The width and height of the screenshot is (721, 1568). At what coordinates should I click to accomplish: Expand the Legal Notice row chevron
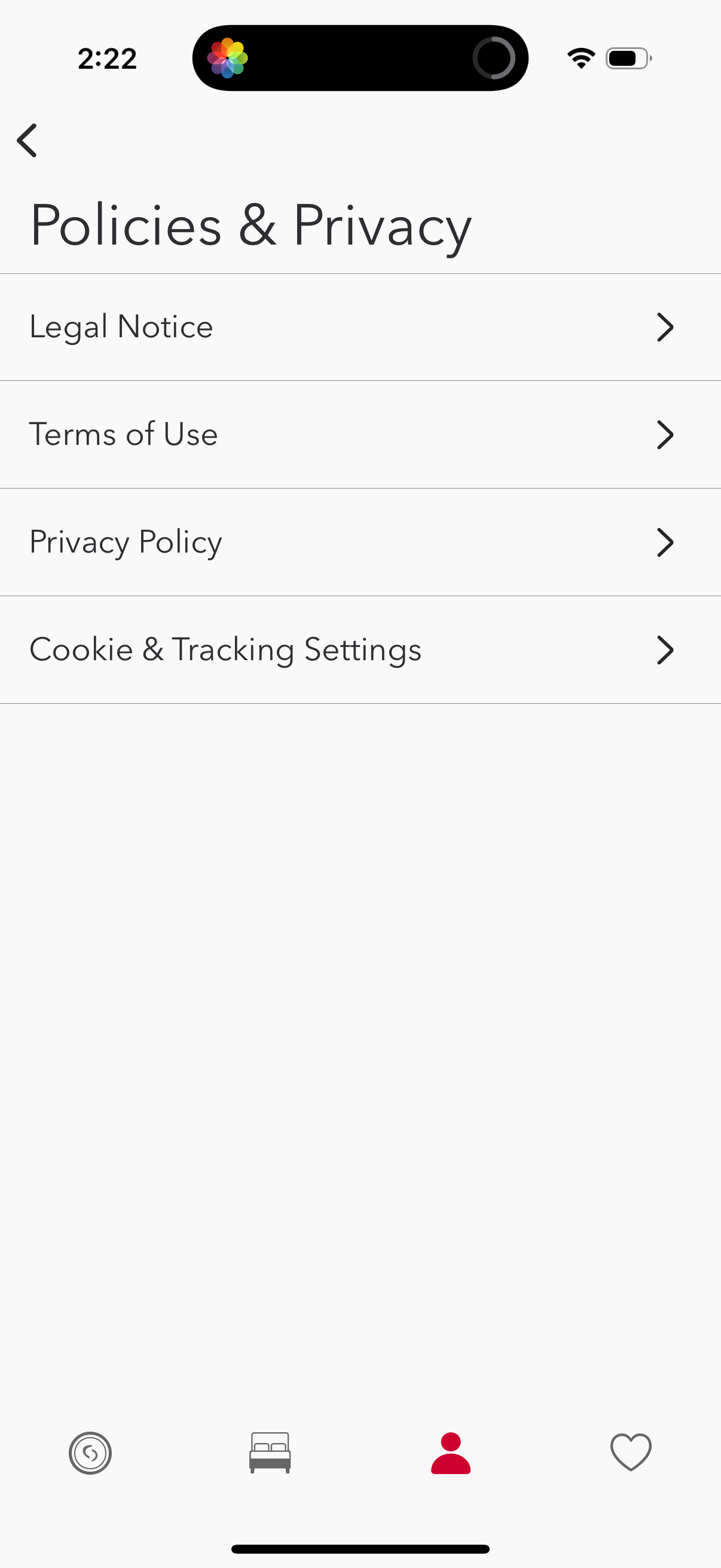pos(666,327)
